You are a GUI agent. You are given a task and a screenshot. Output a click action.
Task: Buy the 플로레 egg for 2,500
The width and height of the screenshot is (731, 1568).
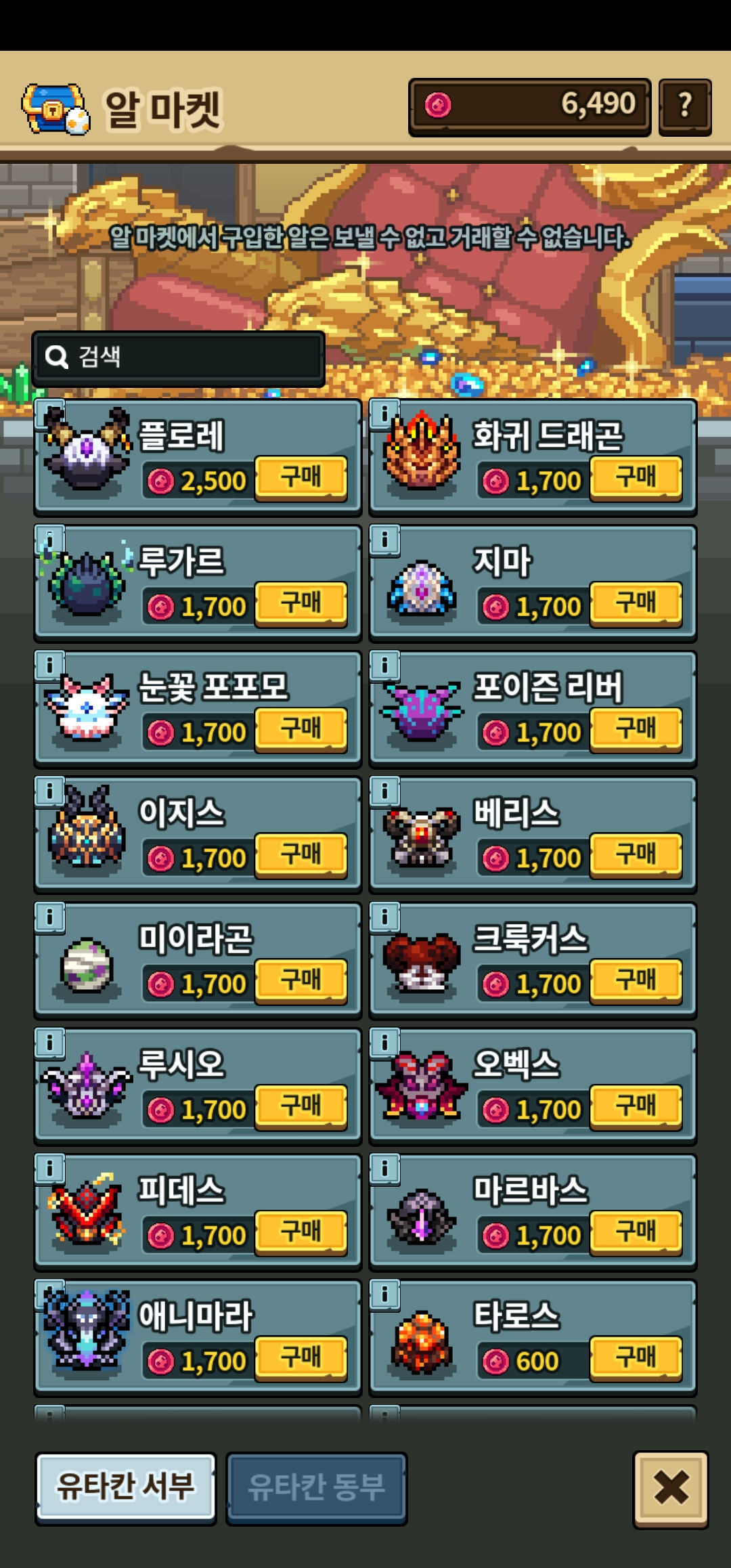click(301, 477)
